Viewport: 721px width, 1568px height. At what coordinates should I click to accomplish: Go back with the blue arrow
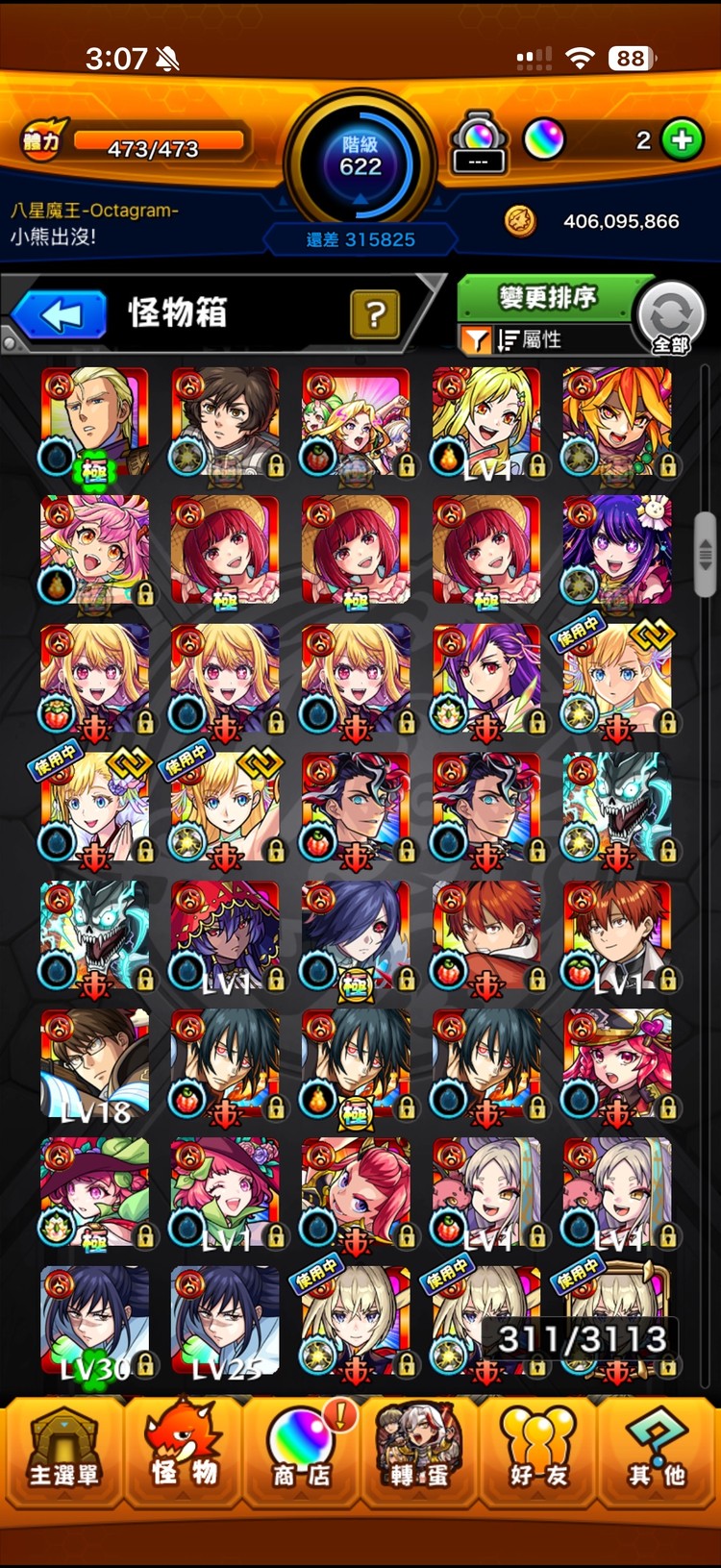click(61, 315)
